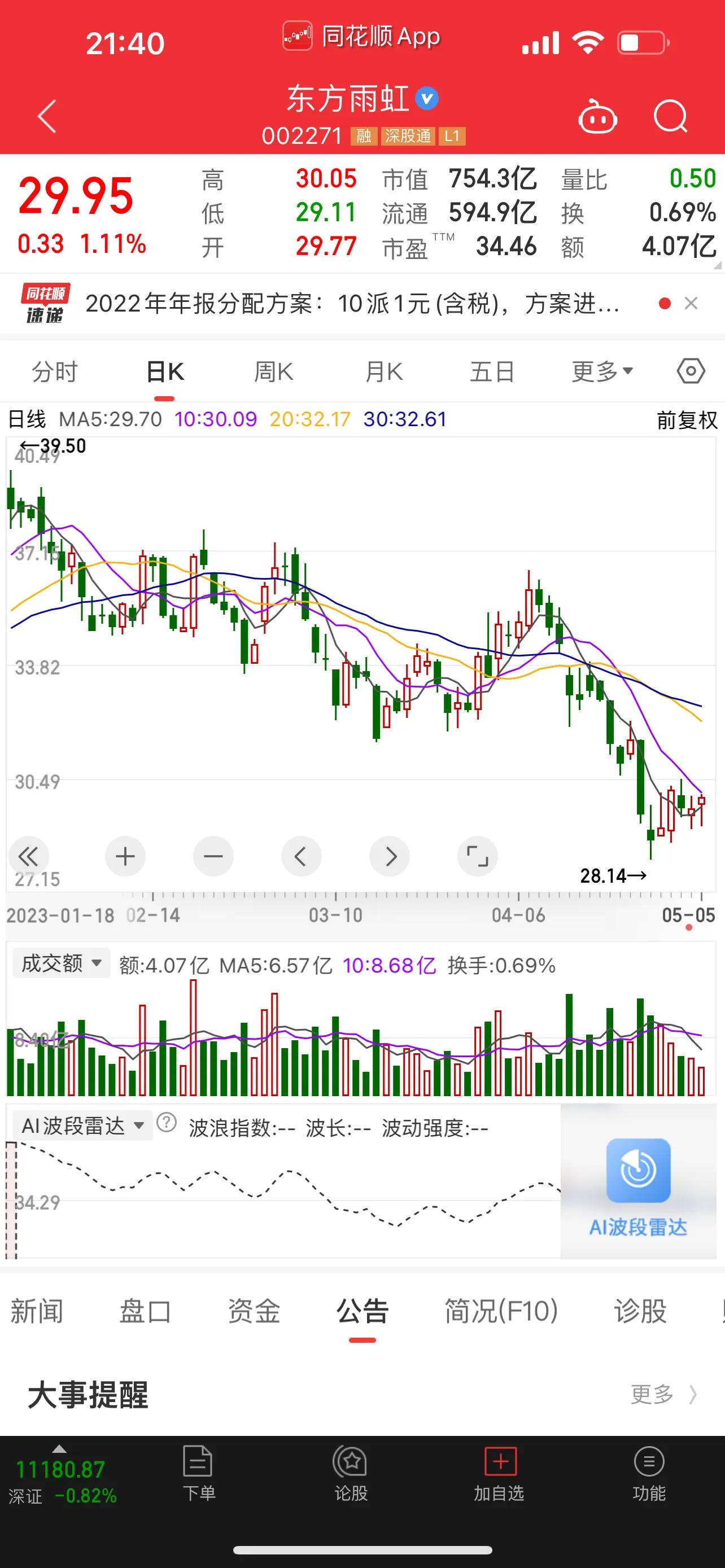This screenshot has width=725, height=1568.
Task: Open the 成交额 indicator dropdown
Action: coord(61,962)
